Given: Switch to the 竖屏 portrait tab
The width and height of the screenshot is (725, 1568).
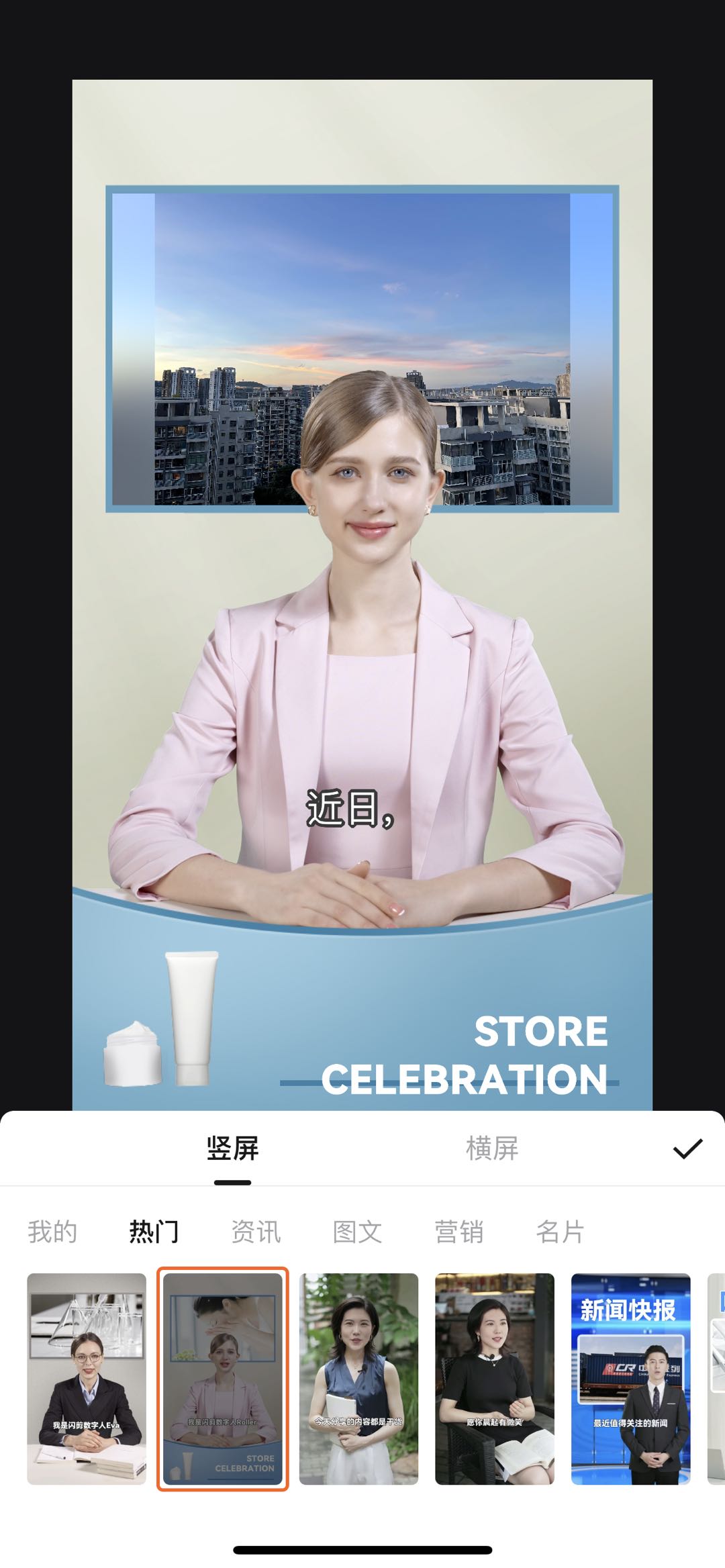Looking at the screenshot, I should 232,1148.
